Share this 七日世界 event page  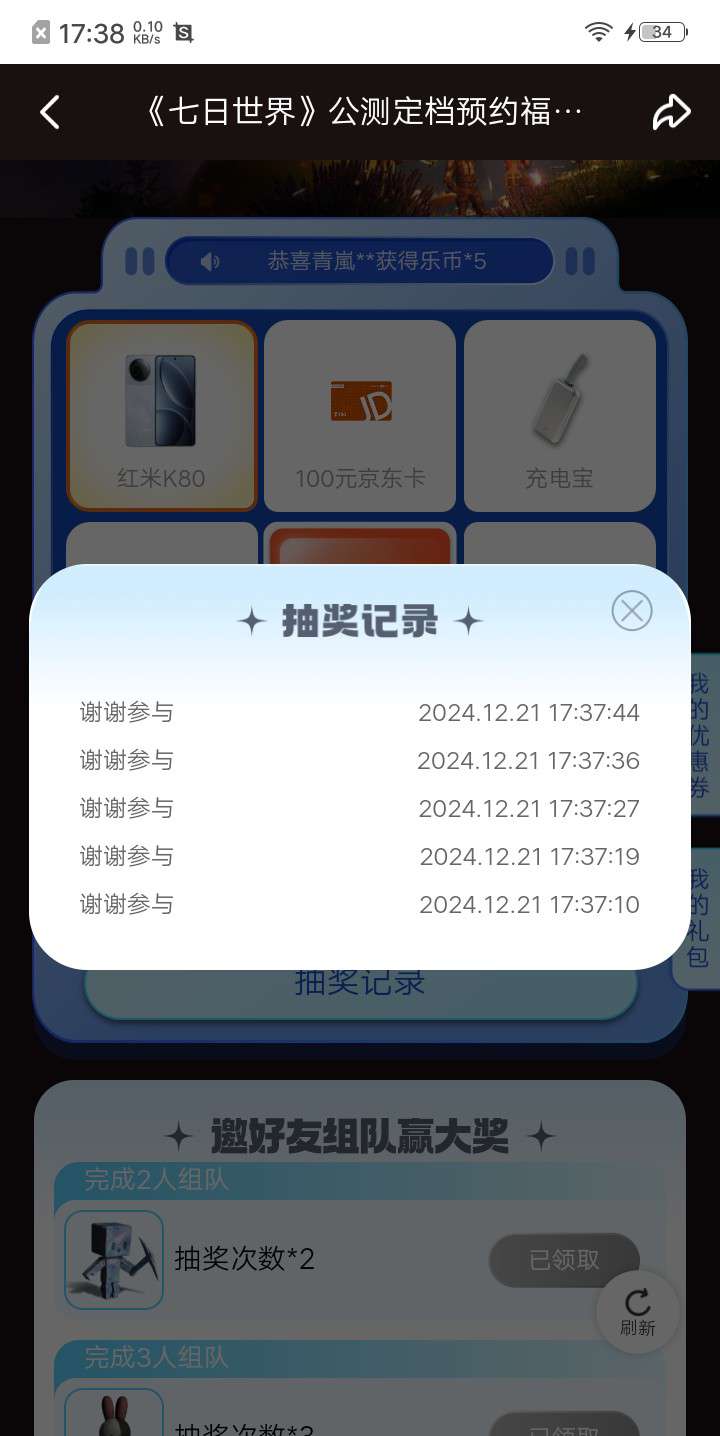671,112
